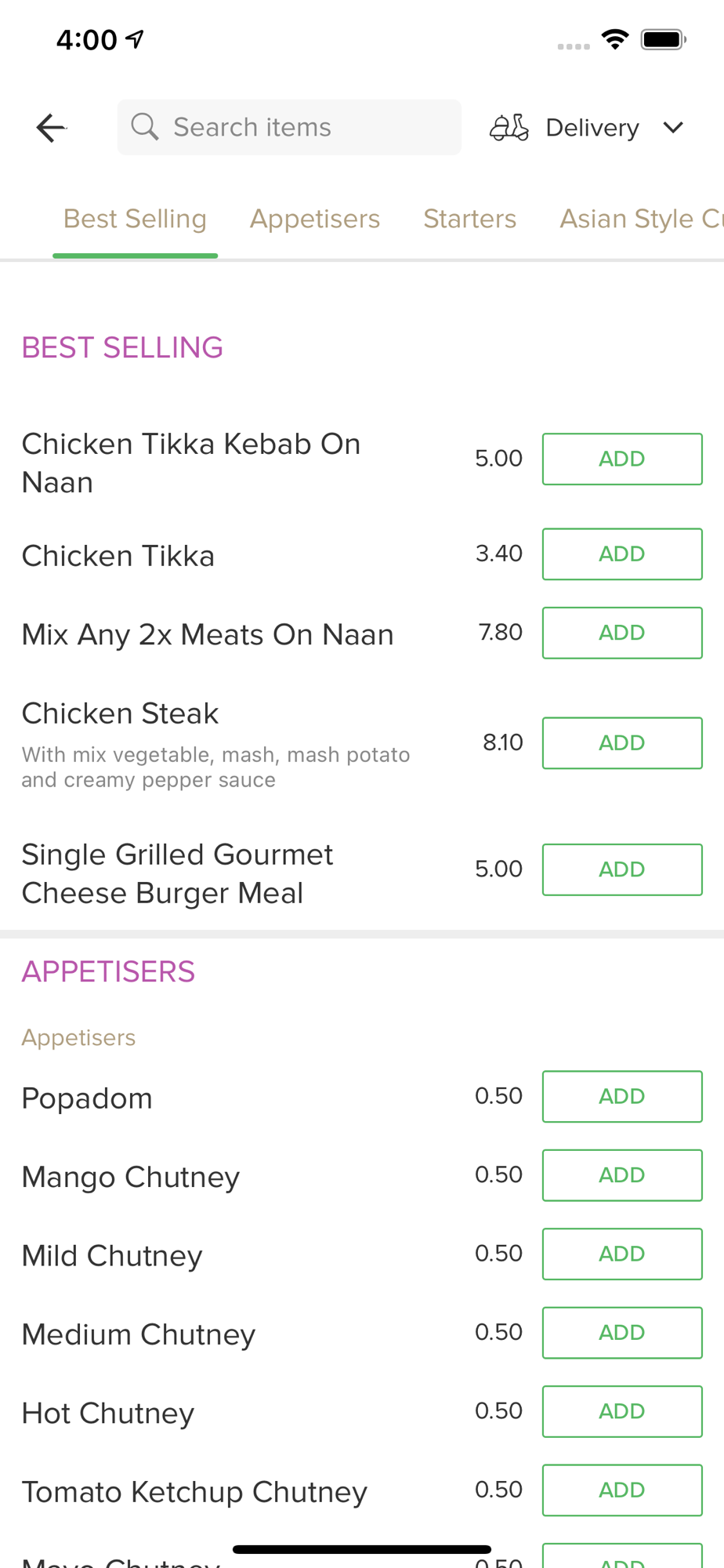Select the Best Selling tab

[135, 219]
